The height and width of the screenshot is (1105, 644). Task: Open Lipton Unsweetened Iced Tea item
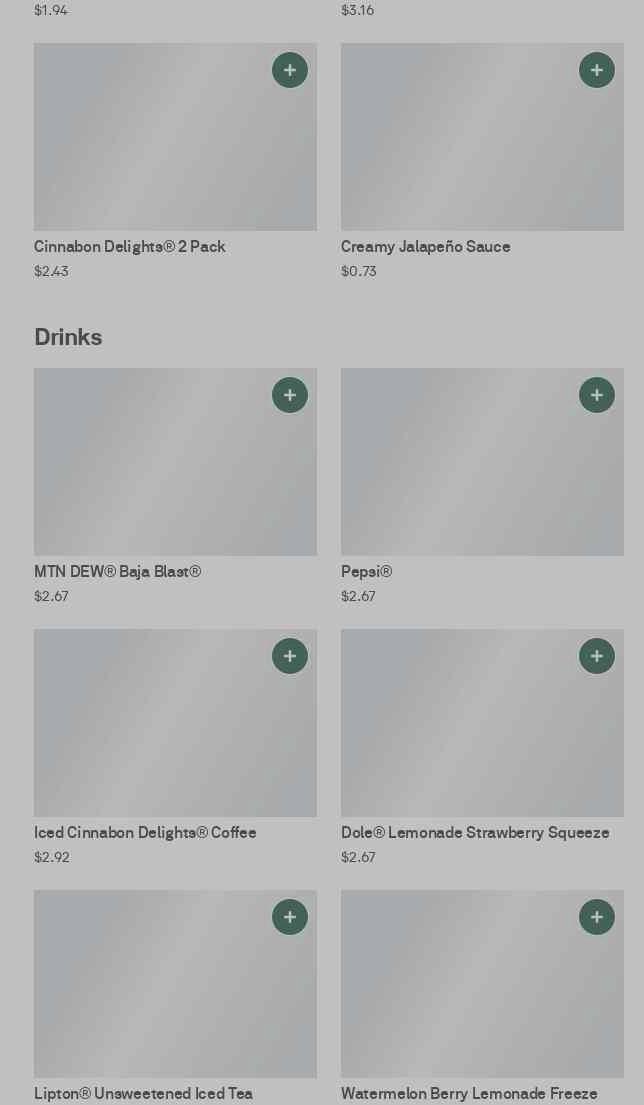(150, 997)
